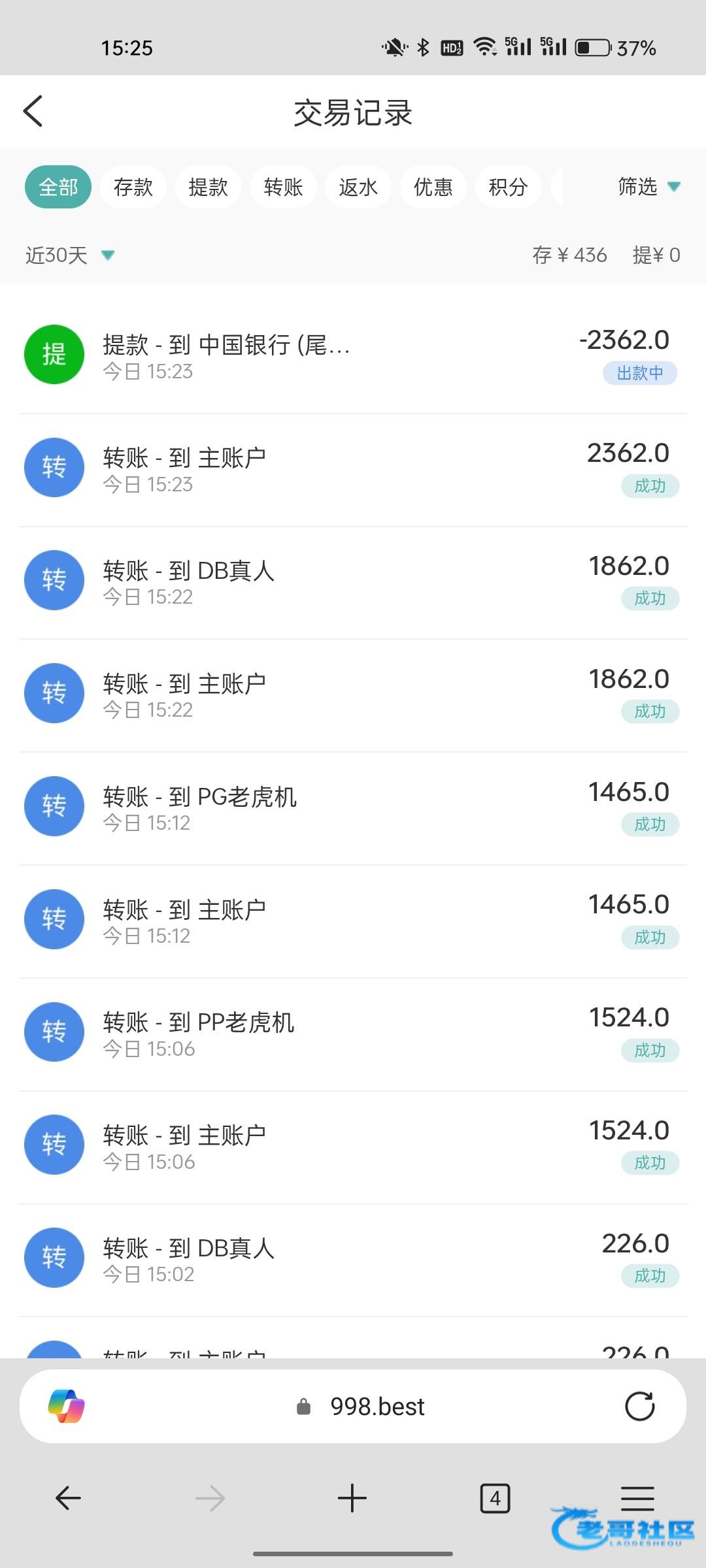Go back from 交易记录 page
706x1568 pixels.
(x=33, y=111)
